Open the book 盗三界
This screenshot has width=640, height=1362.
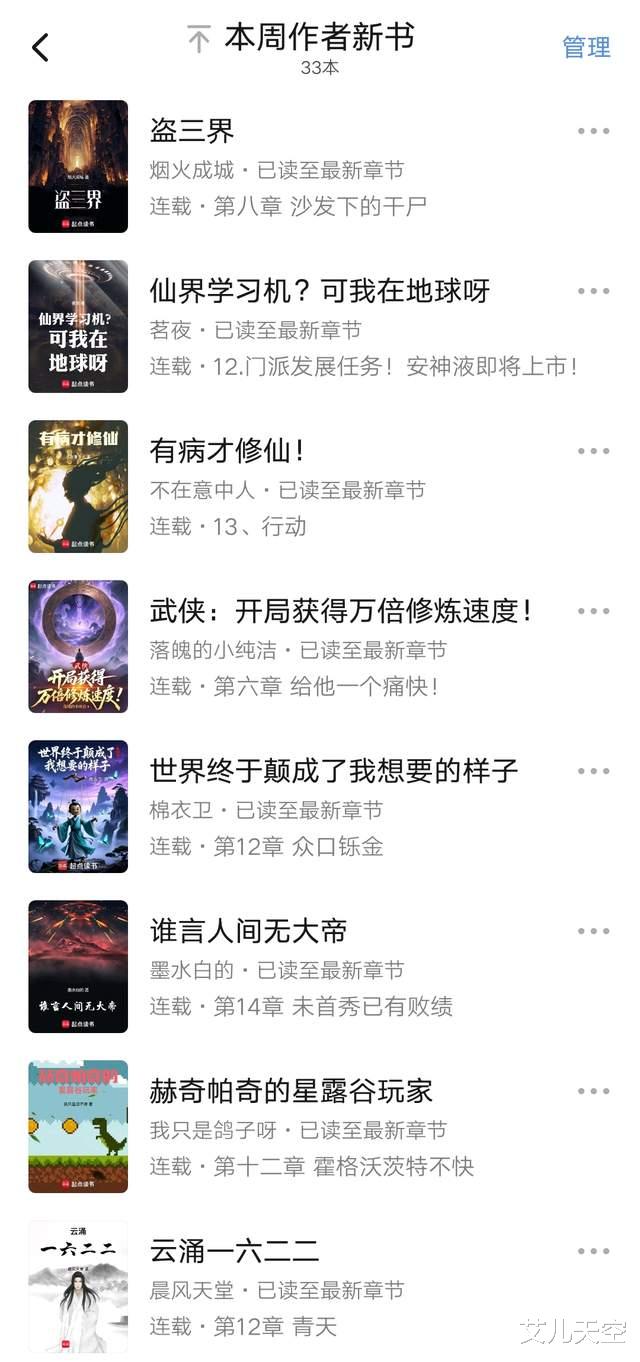(x=192, y=131)
